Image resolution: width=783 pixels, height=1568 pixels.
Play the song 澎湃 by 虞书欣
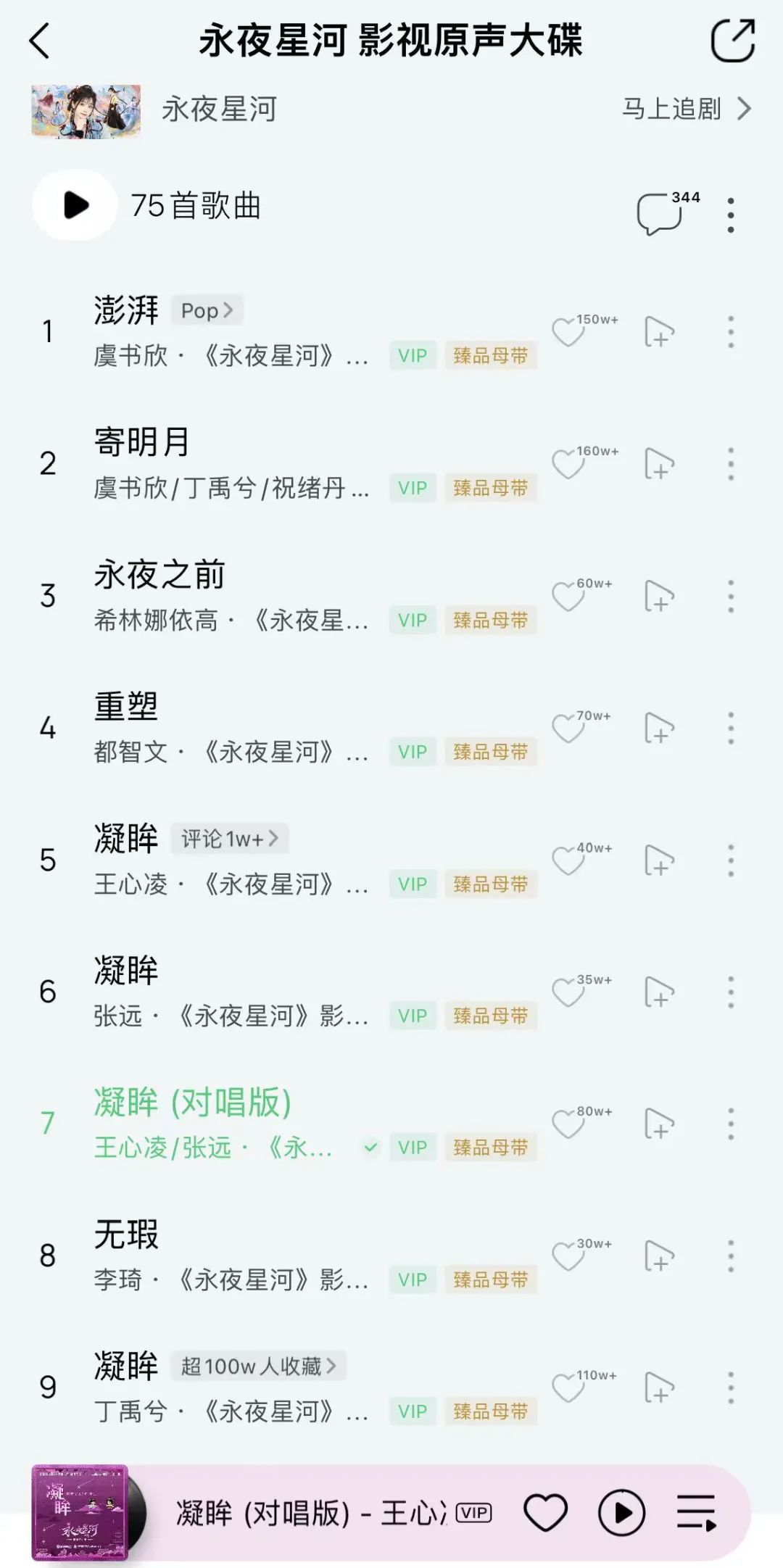125,311
